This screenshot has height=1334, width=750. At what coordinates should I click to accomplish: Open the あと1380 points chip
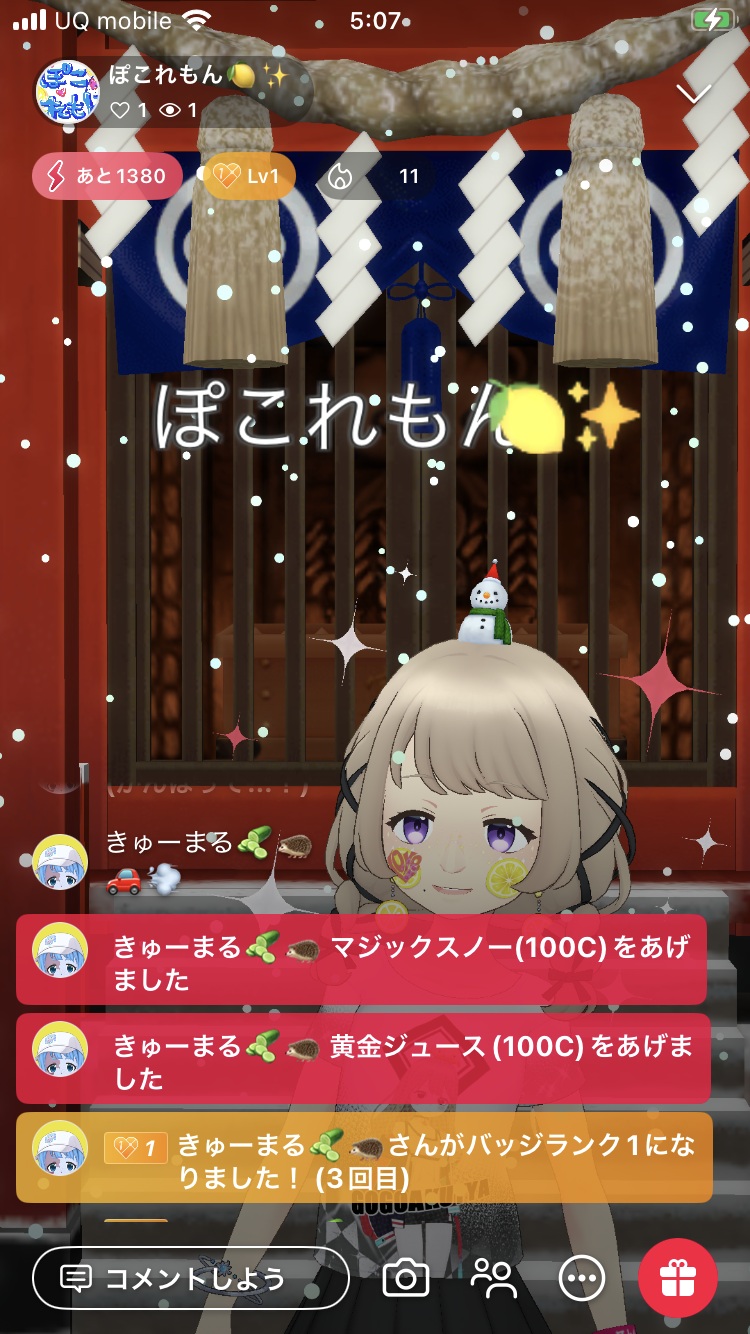pyautogui.click(x=107, y=177)
